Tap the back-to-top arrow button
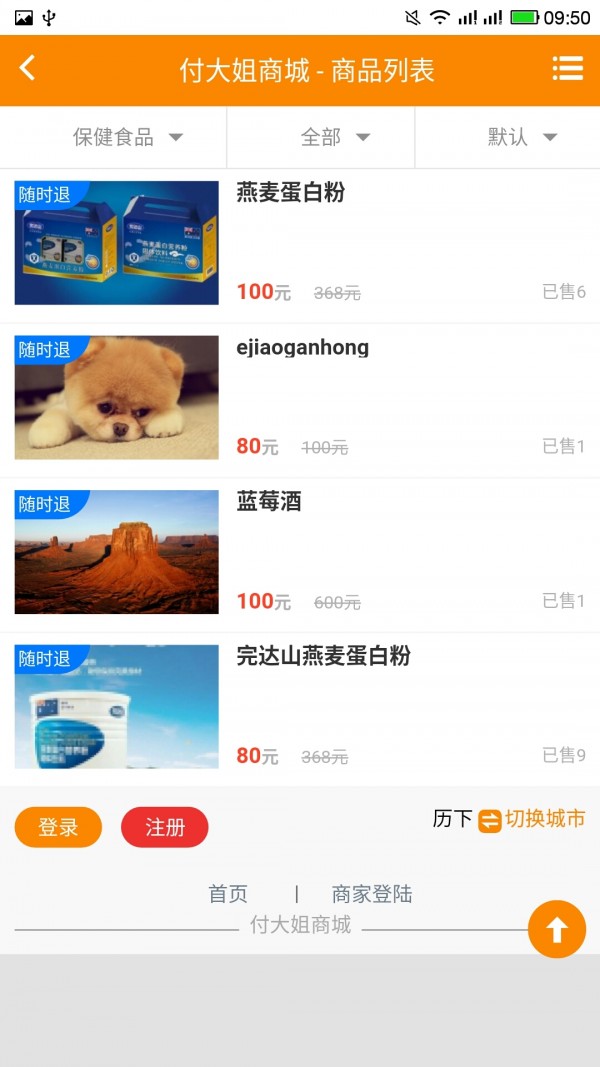 pyautogui.click(x=557, y=929)
